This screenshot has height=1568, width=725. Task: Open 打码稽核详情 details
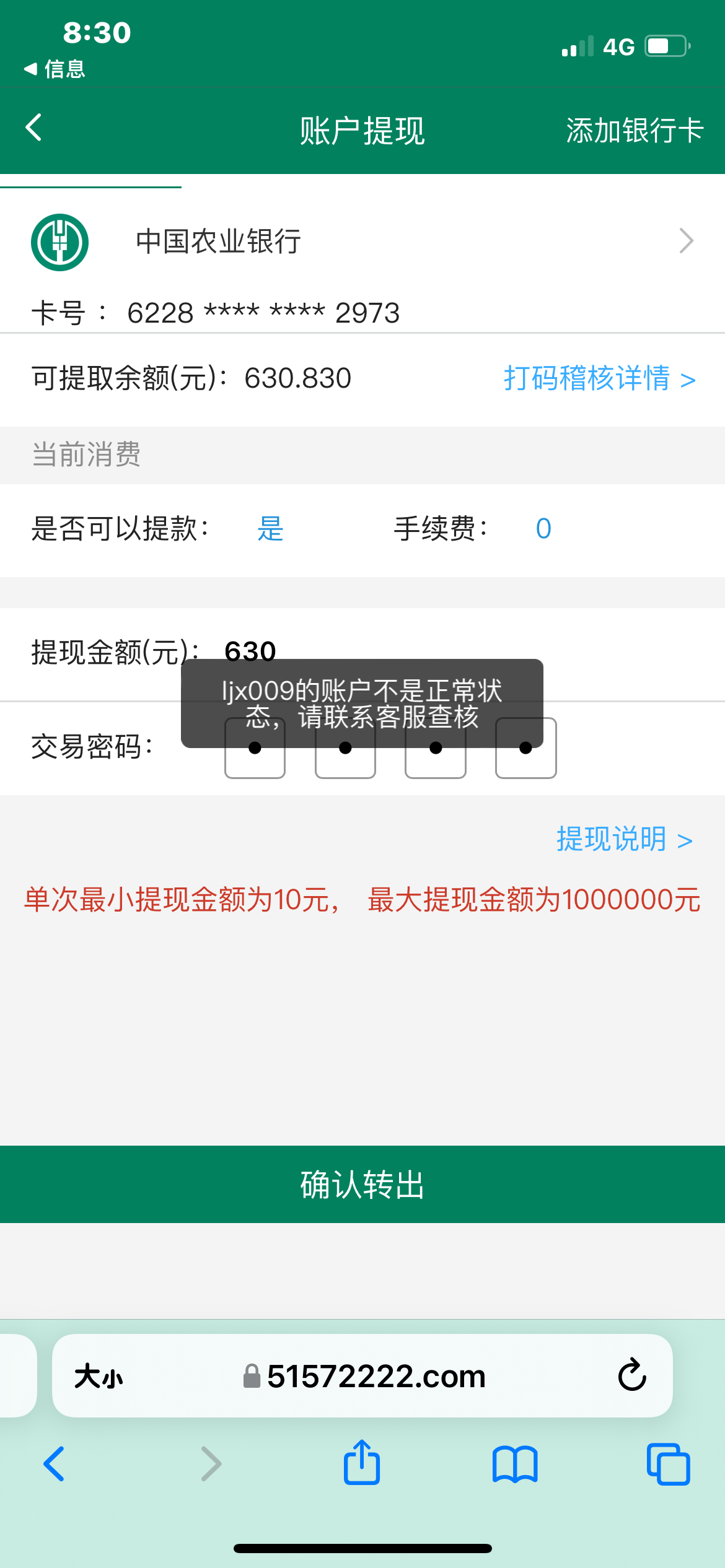[x=597, y=380]
